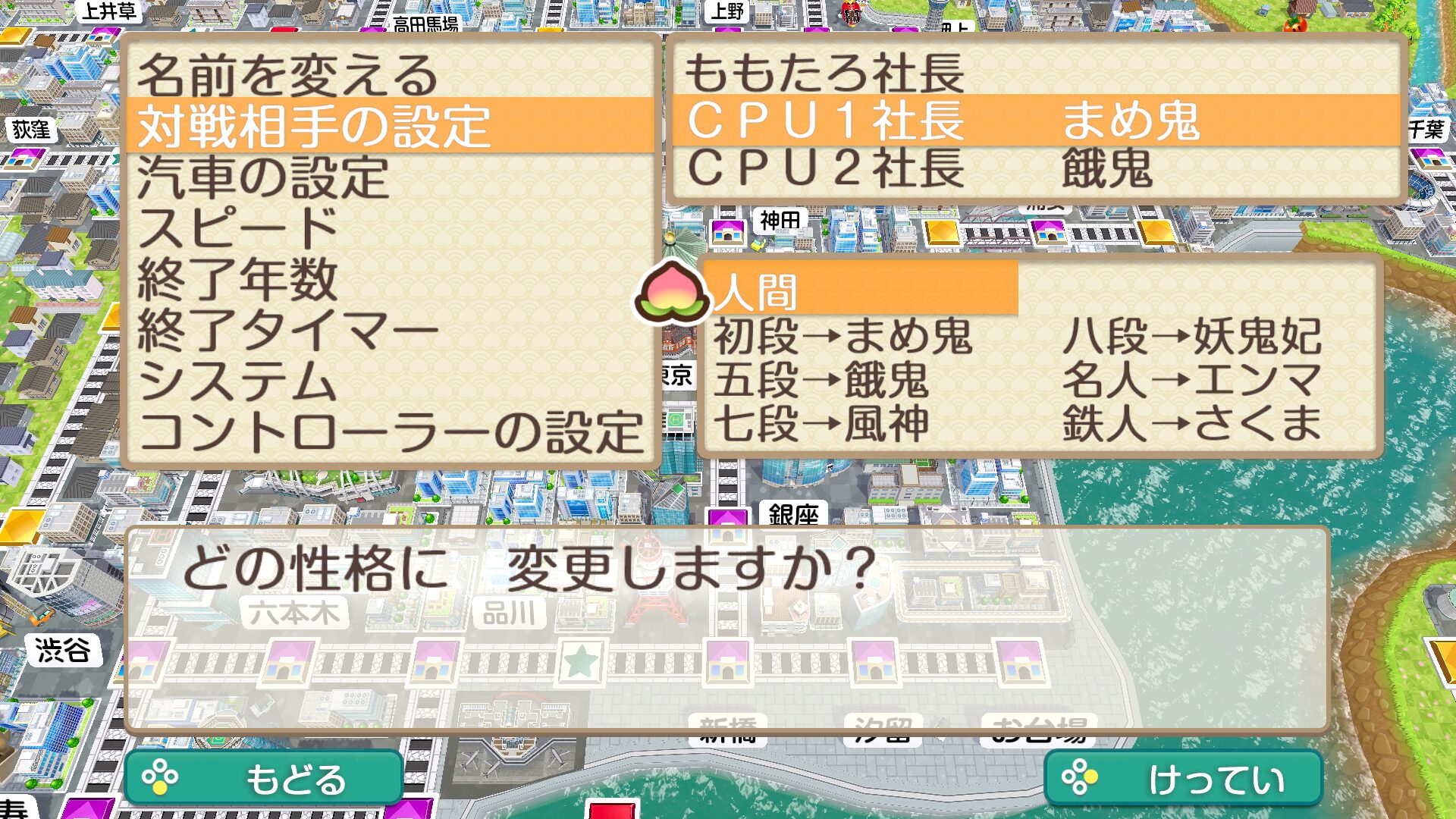The image size is (1456, 819).
Task: Open 終了タイマー setting
Action: tap(288, 331)
